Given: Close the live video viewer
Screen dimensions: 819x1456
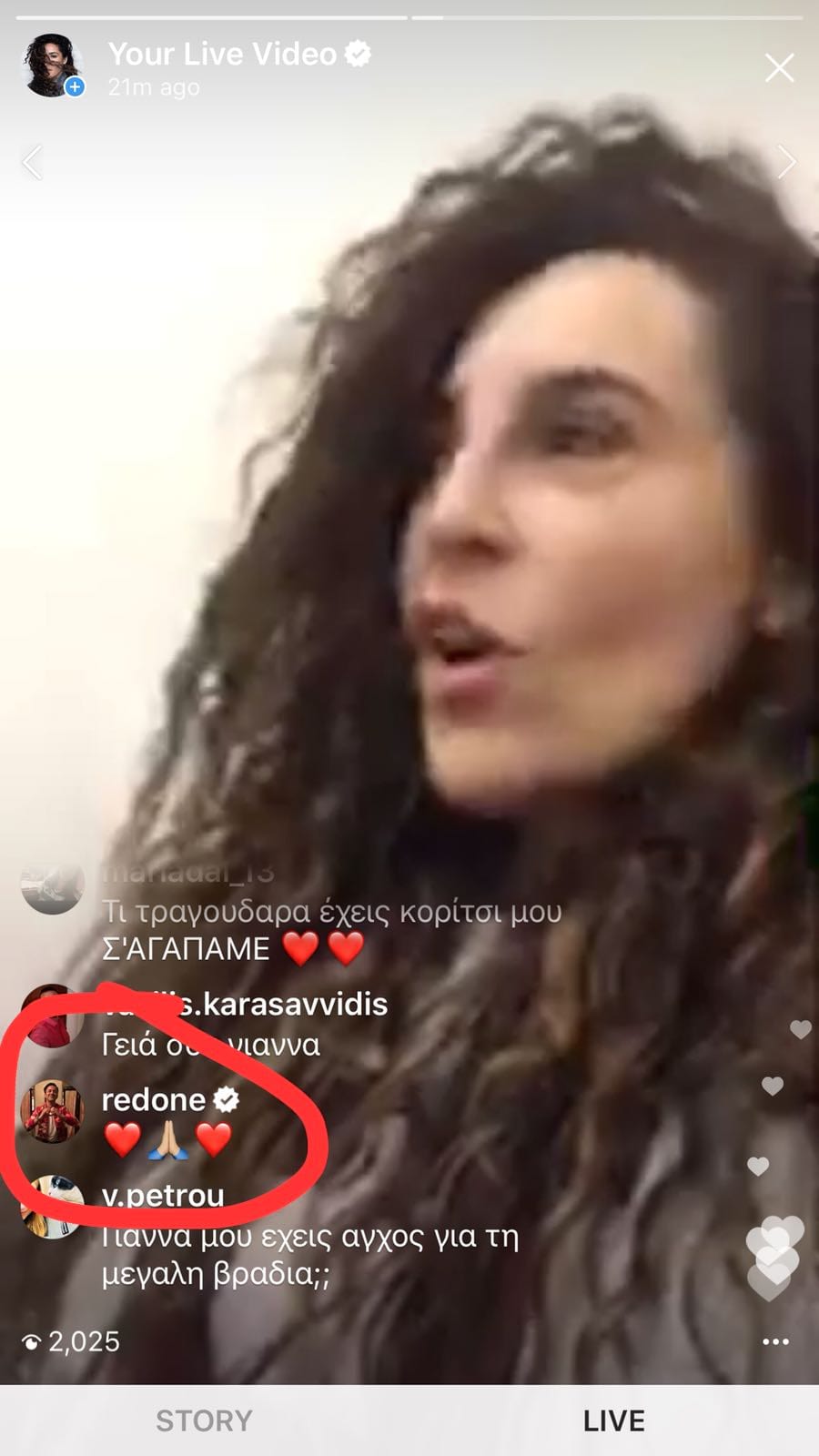Looking at the screenshot, I should pos(779,67).
